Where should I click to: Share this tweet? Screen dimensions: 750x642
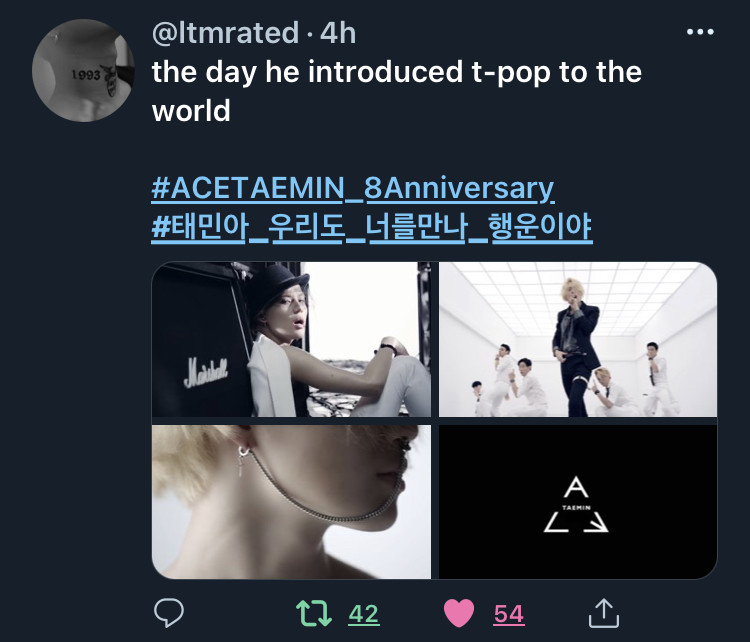click(603, 613)
